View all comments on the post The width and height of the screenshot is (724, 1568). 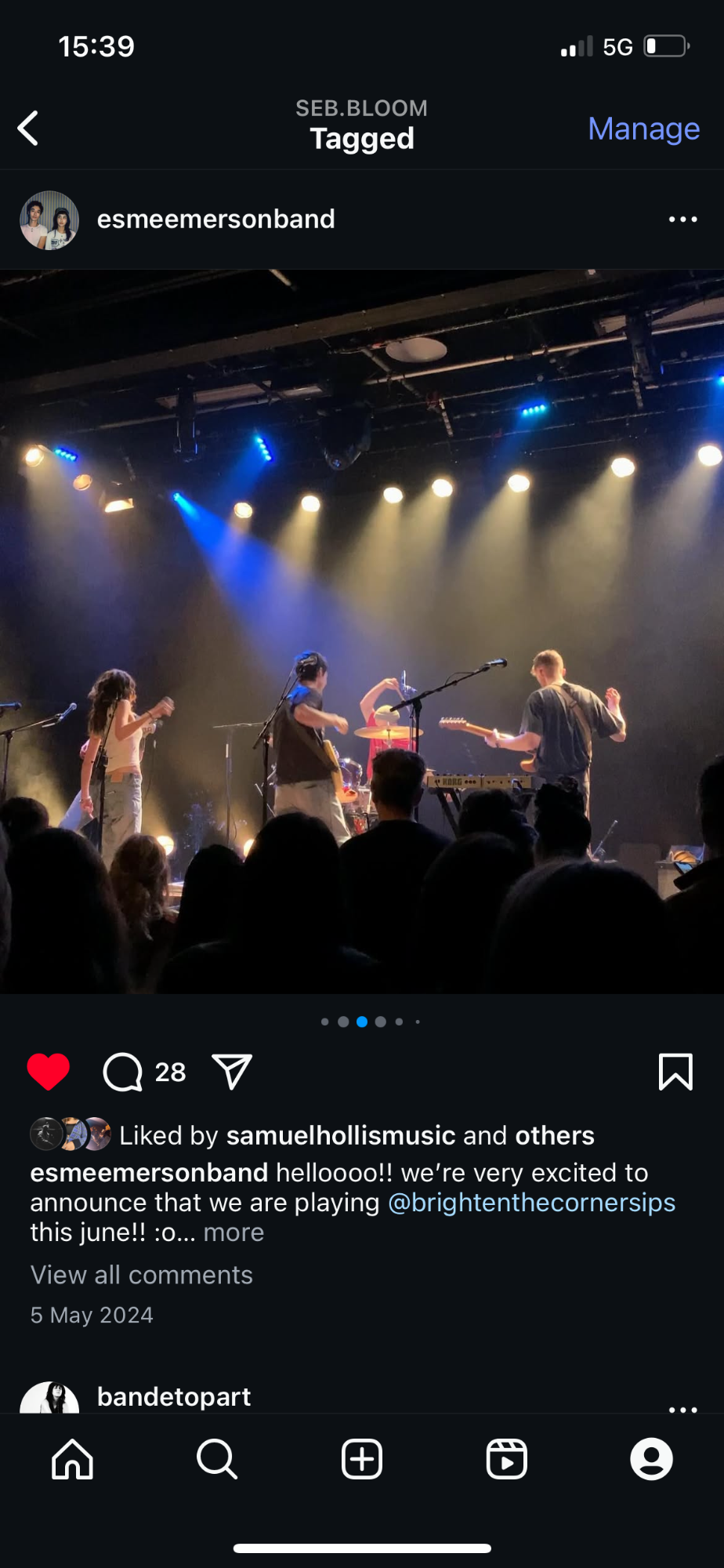142,1275
